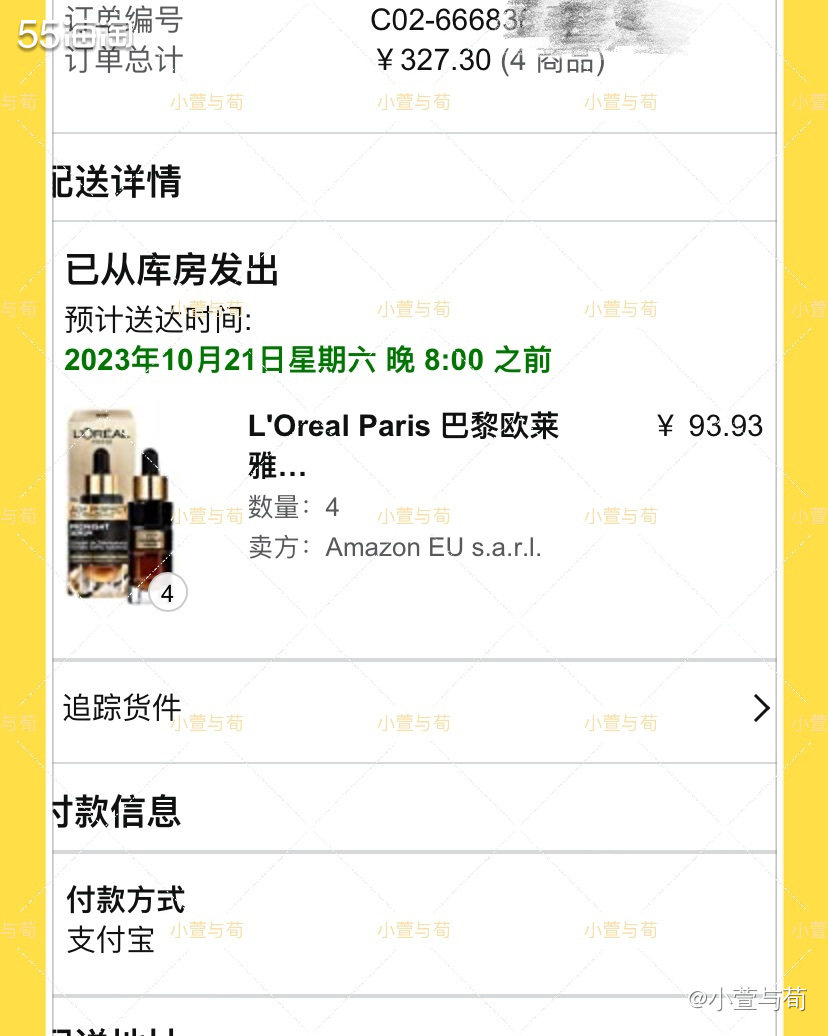
Task: Click the 追踪货件 shipment tracking row
Action: coord(120,707)
